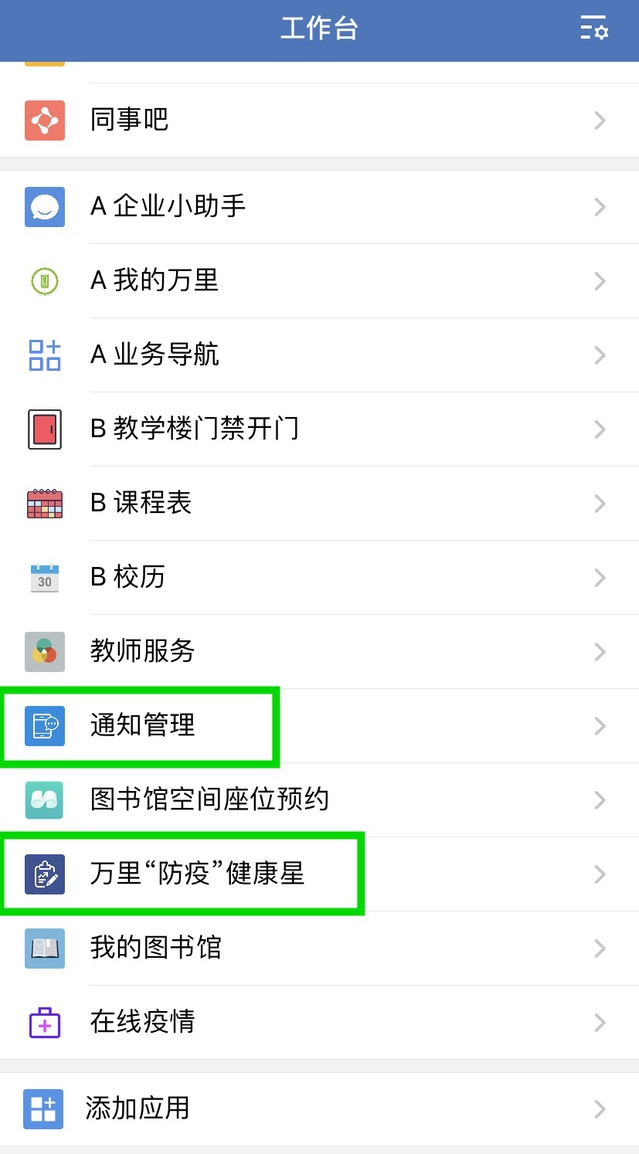Go to A 我的万里
This screenshot has height=1154, width=639.
(x=320, y=281)
